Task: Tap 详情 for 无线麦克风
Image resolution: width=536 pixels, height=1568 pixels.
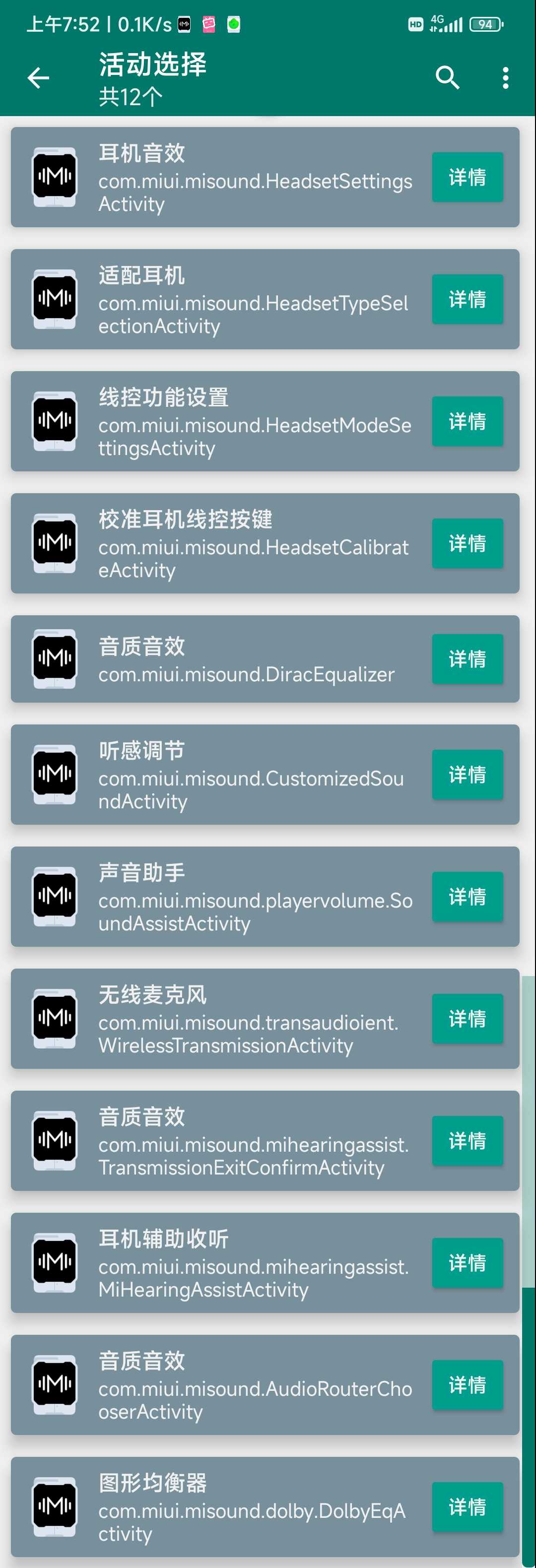Action: 467,1018
